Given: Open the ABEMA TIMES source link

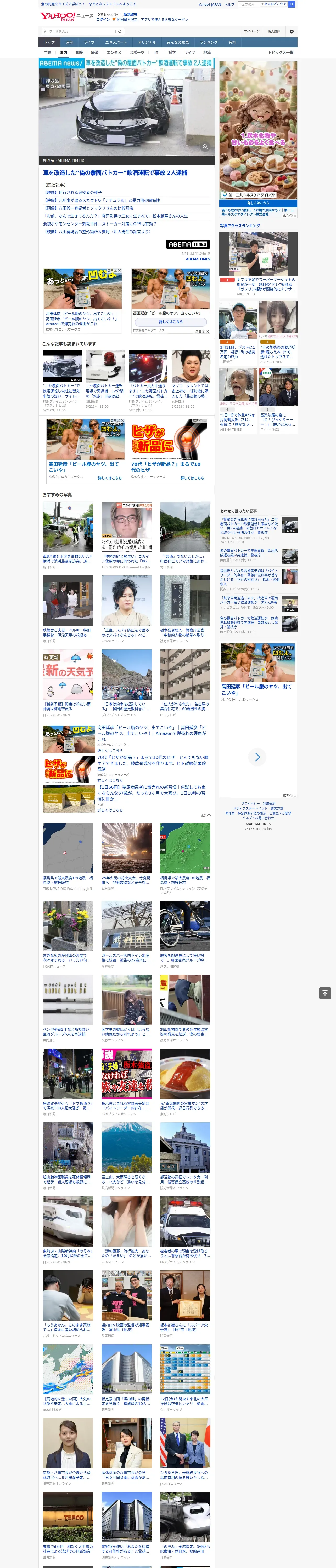Looking at the screenshot, I should pyautogui.click(x=198, y=259).
